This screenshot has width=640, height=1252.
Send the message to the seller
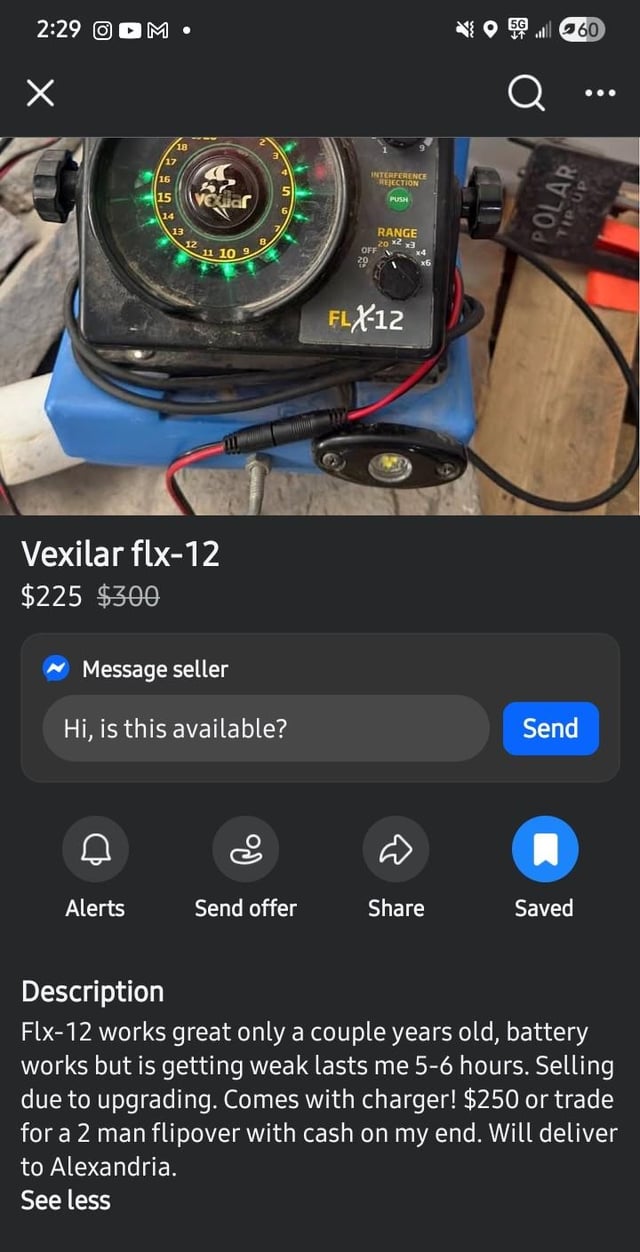(x=550, y=729)
